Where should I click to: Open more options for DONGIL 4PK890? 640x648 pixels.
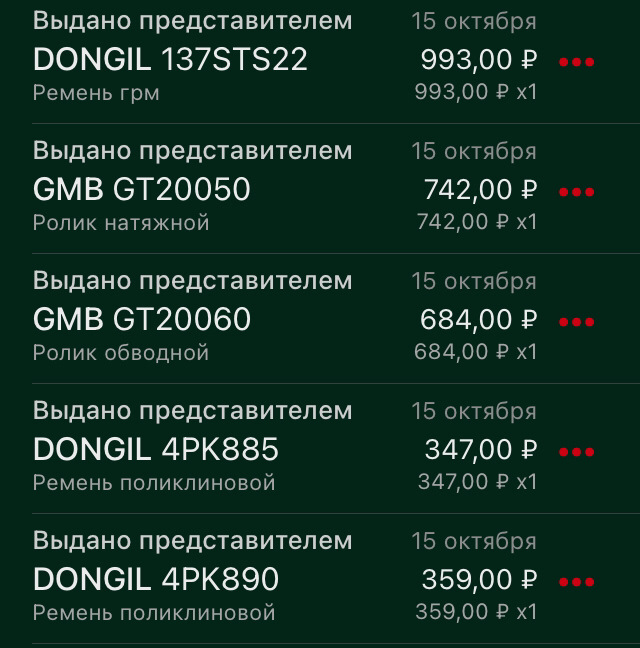point(576,582)
